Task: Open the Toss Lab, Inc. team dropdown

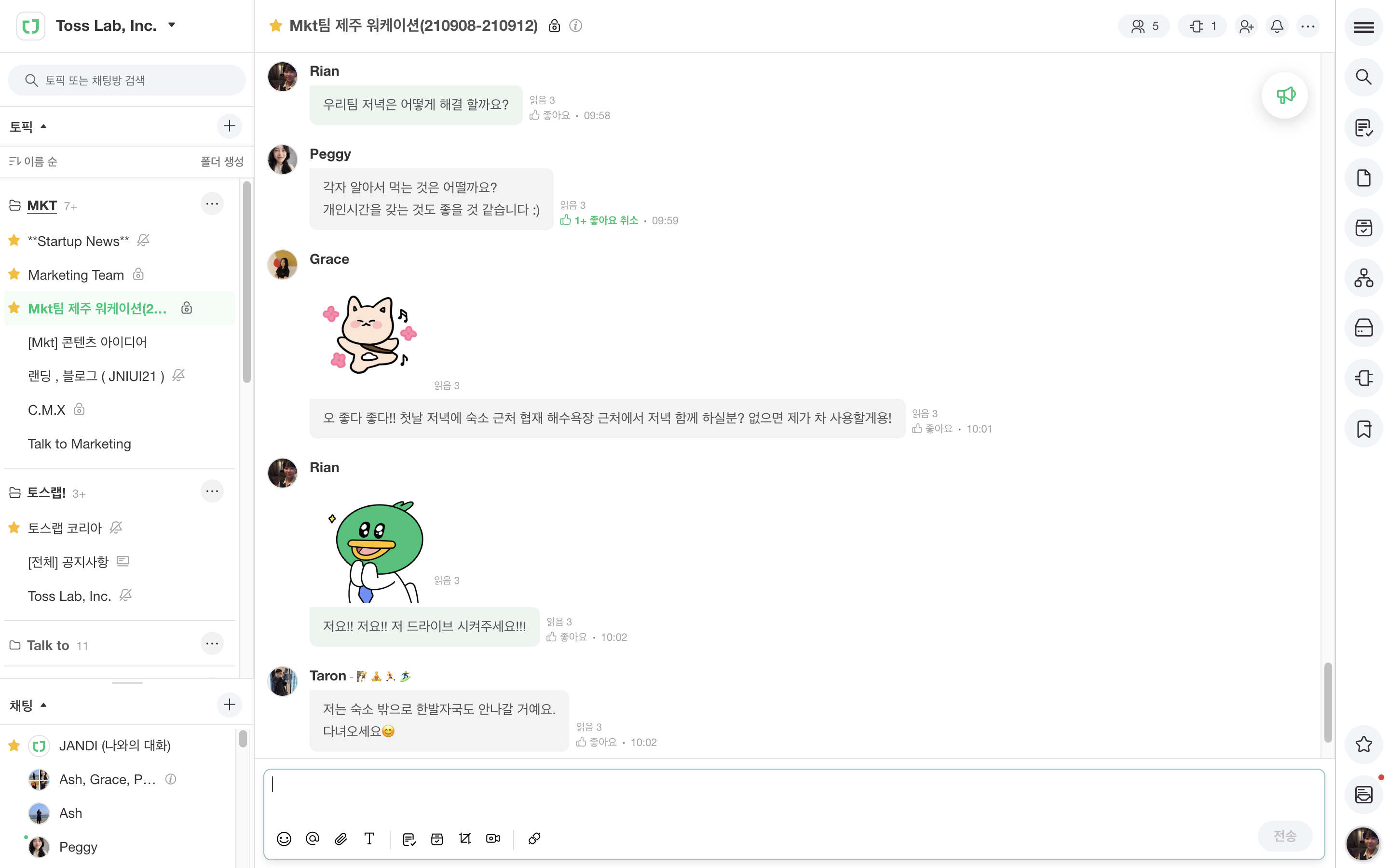Action: 172,25
